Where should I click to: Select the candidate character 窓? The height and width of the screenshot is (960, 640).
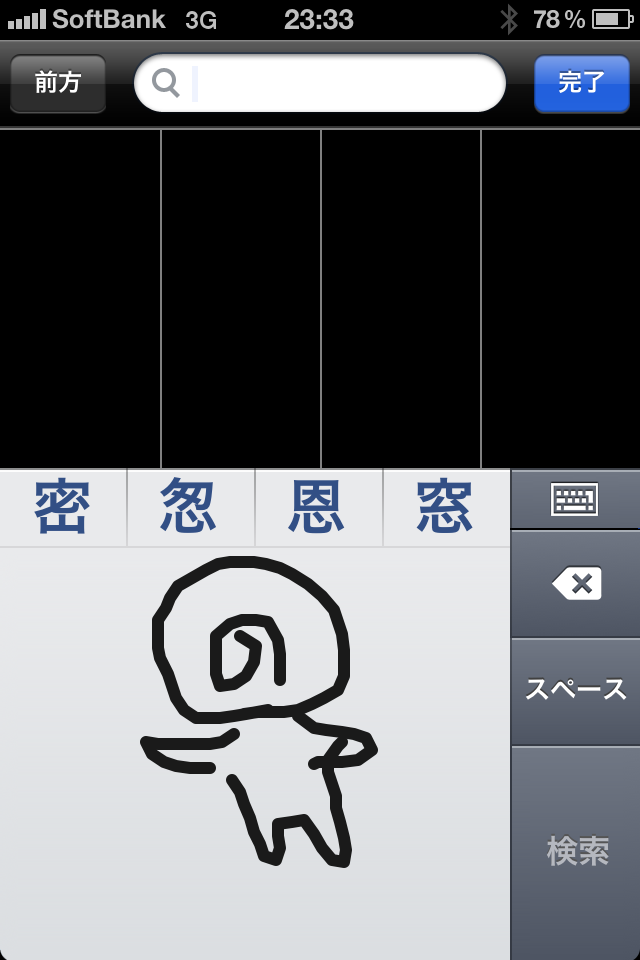pos(446,508)
